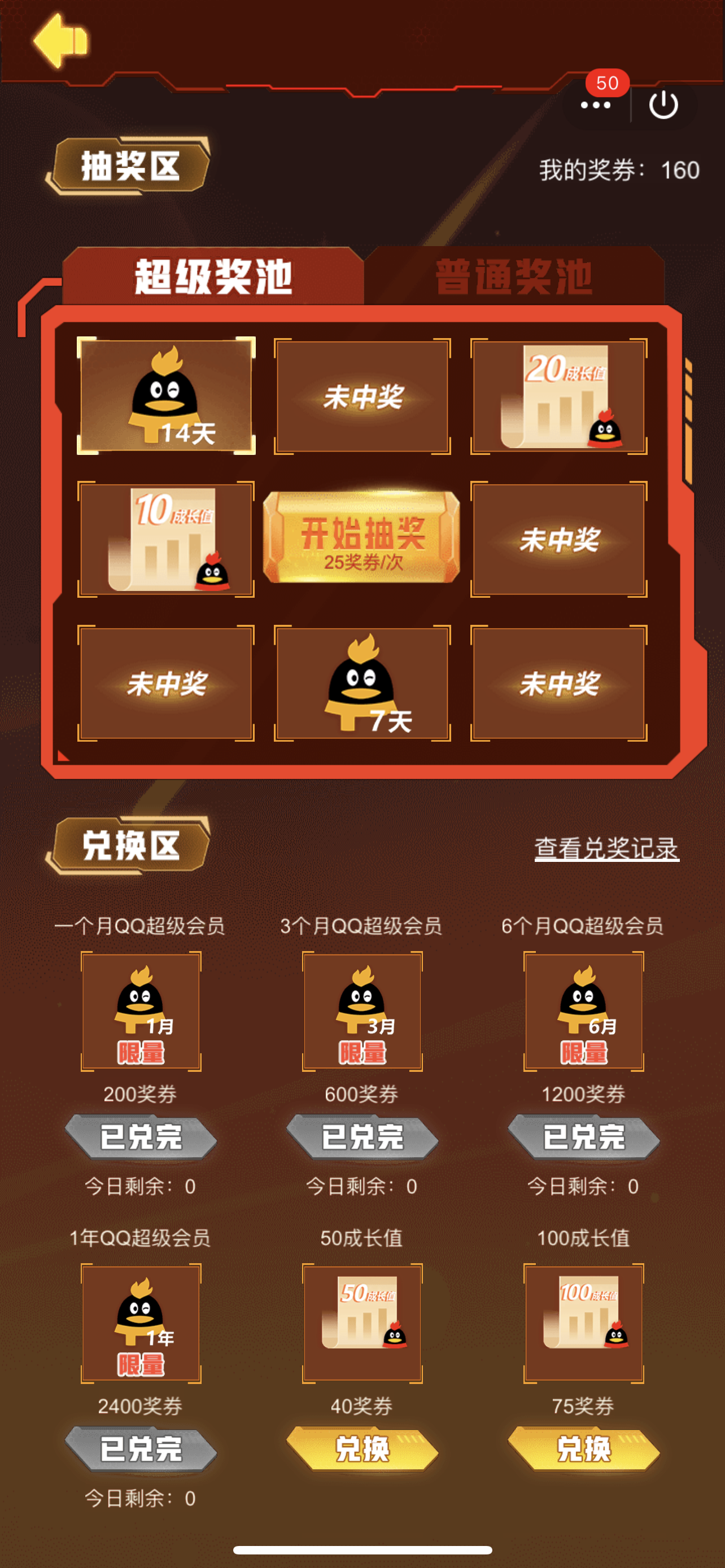Switch to the 超级奖池 tab
Image resolution: width=725 pixels, height=1568 pixels.
213,277
